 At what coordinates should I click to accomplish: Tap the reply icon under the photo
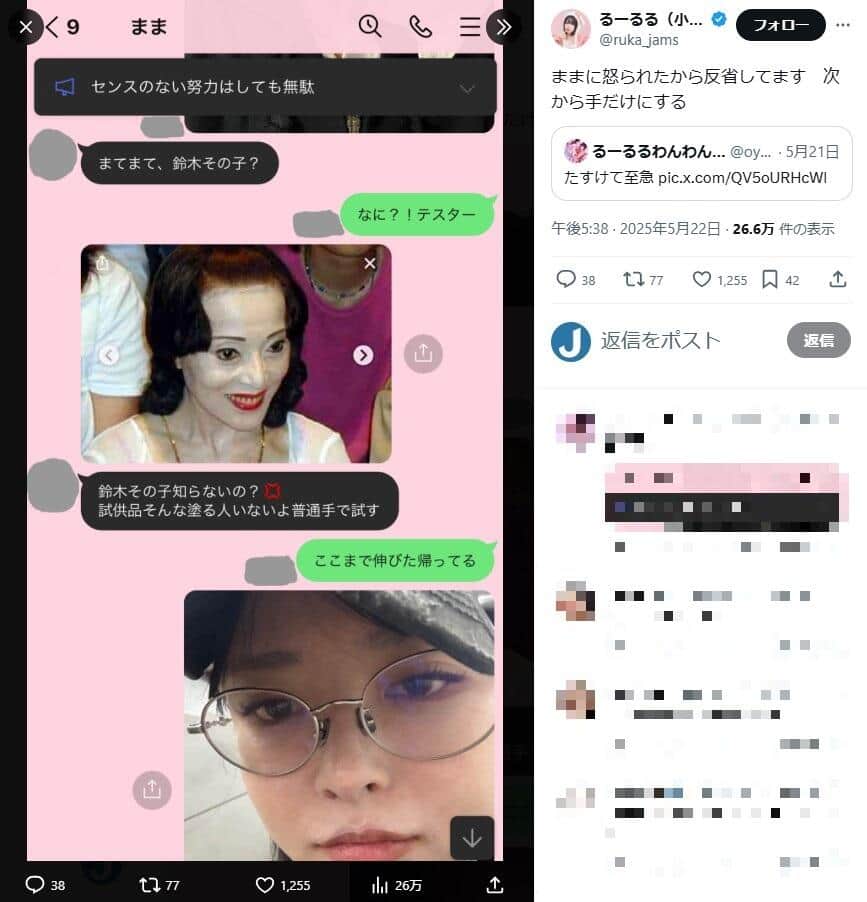(x=35, y=885)
